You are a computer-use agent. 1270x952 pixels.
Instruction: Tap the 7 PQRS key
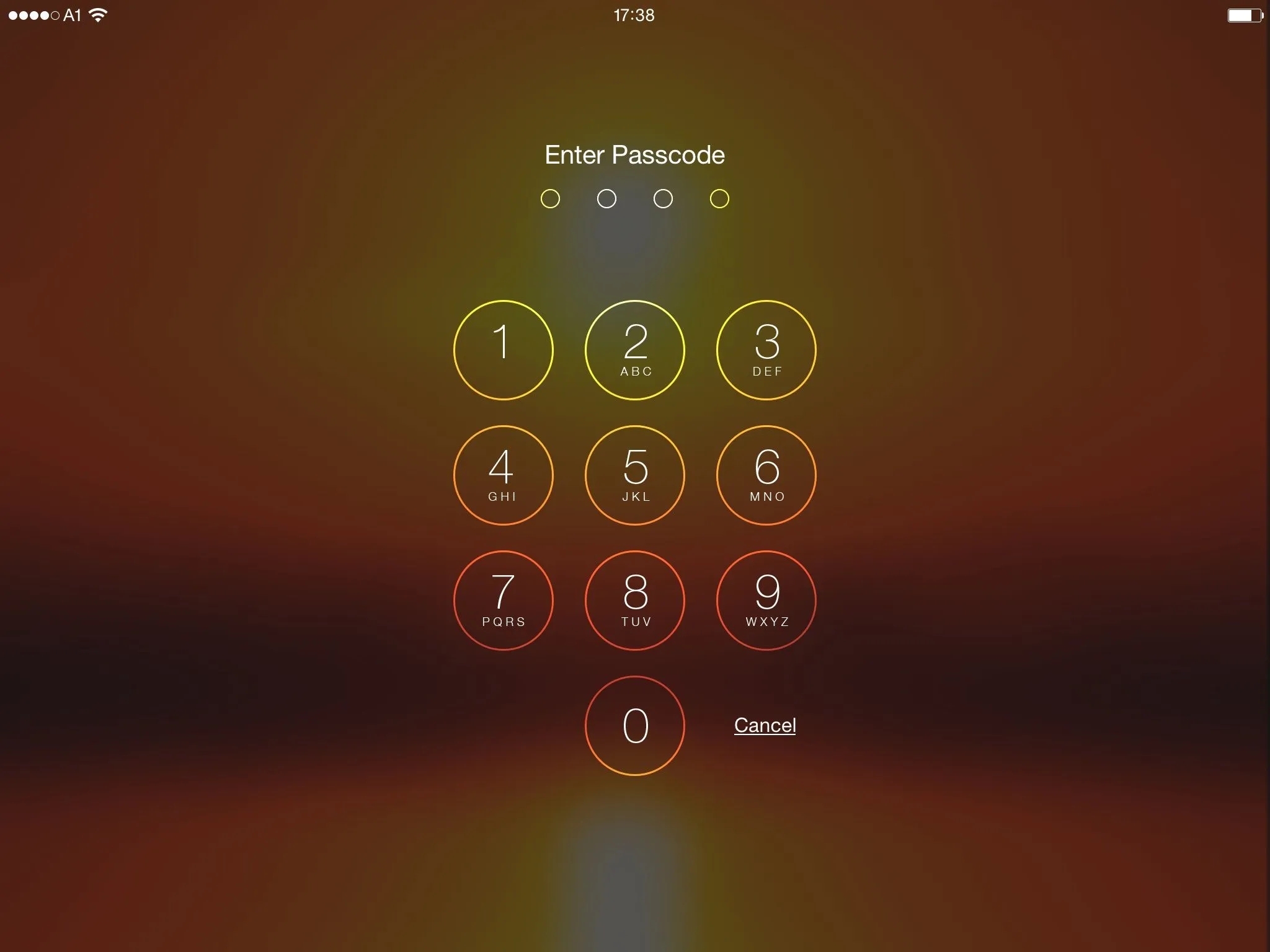(x=503, y=601)
